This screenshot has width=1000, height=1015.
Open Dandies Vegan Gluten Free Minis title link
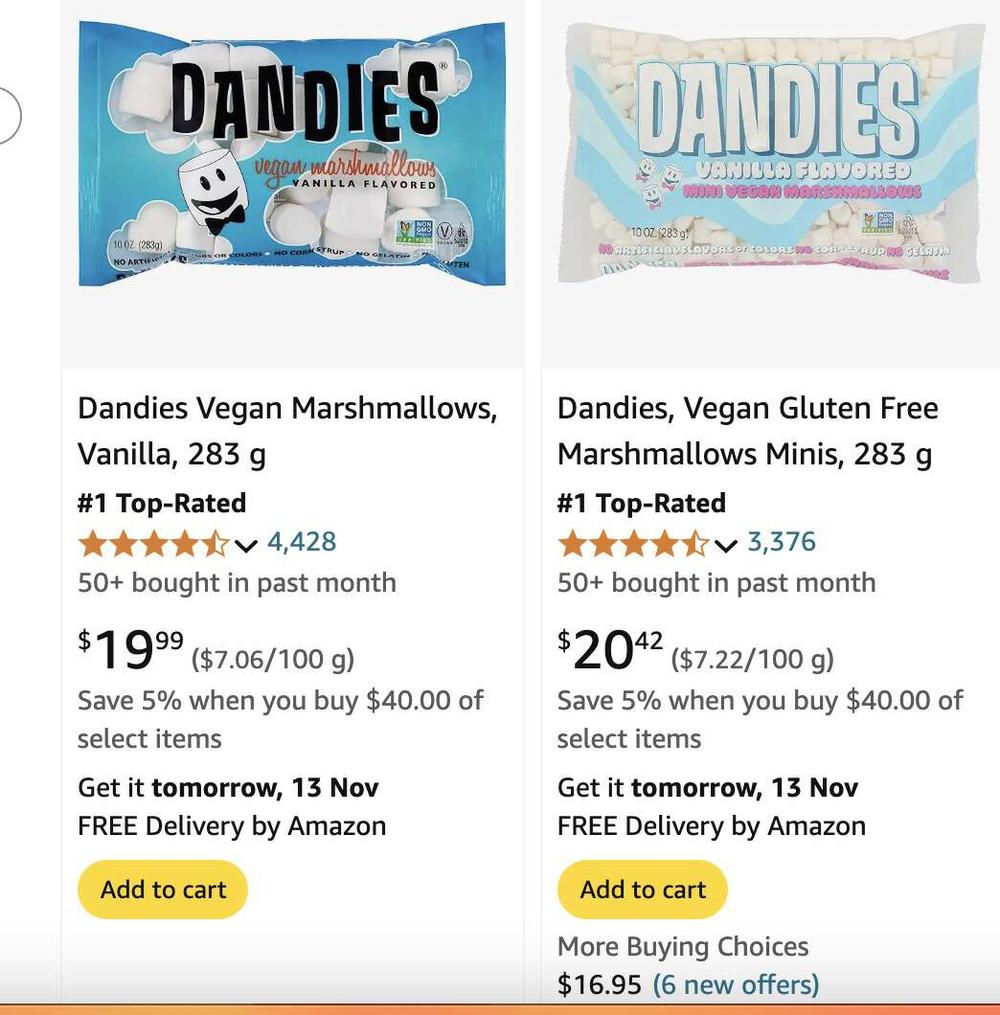747,431
